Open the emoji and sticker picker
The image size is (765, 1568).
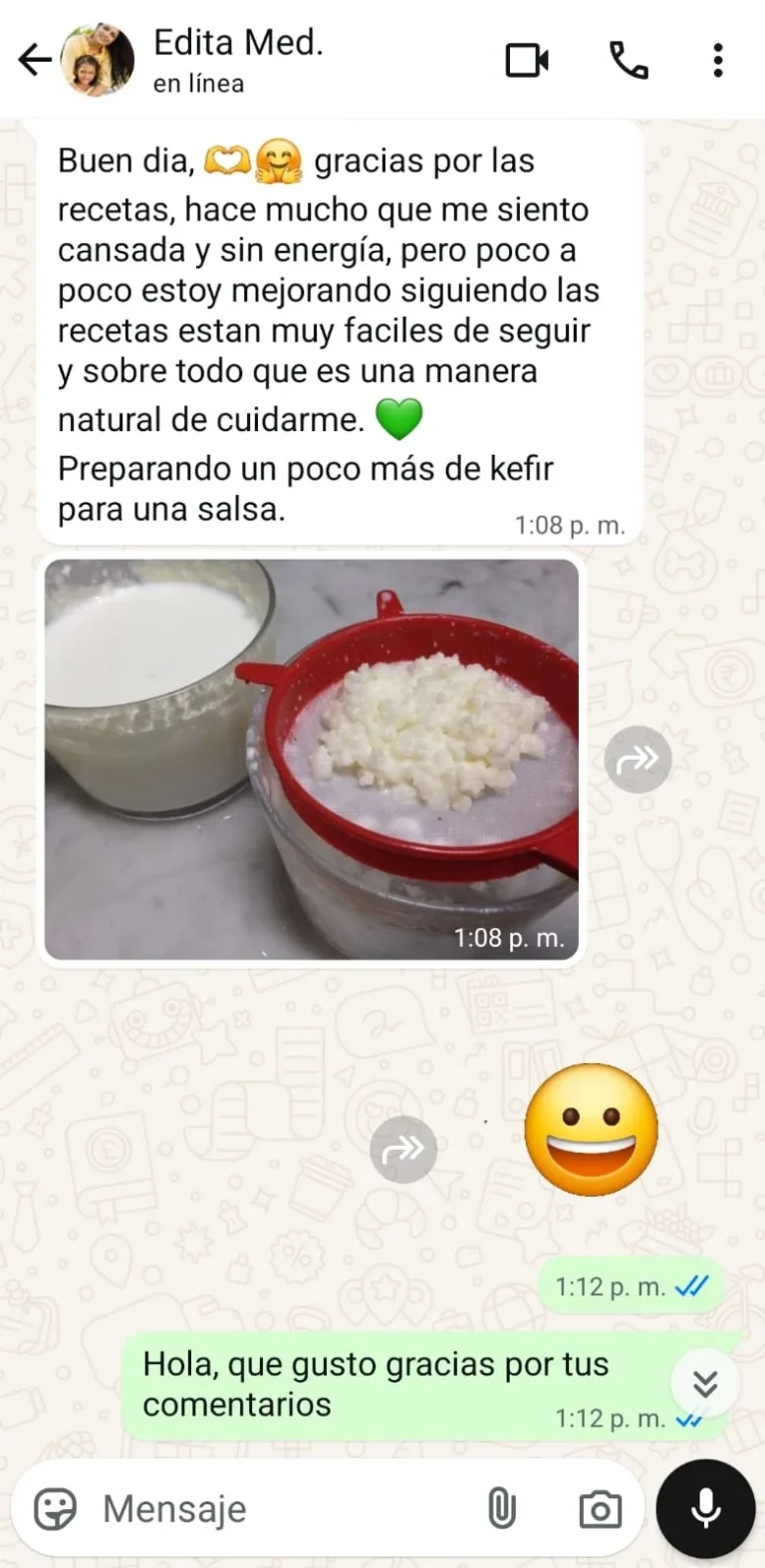click(56, 1509)
